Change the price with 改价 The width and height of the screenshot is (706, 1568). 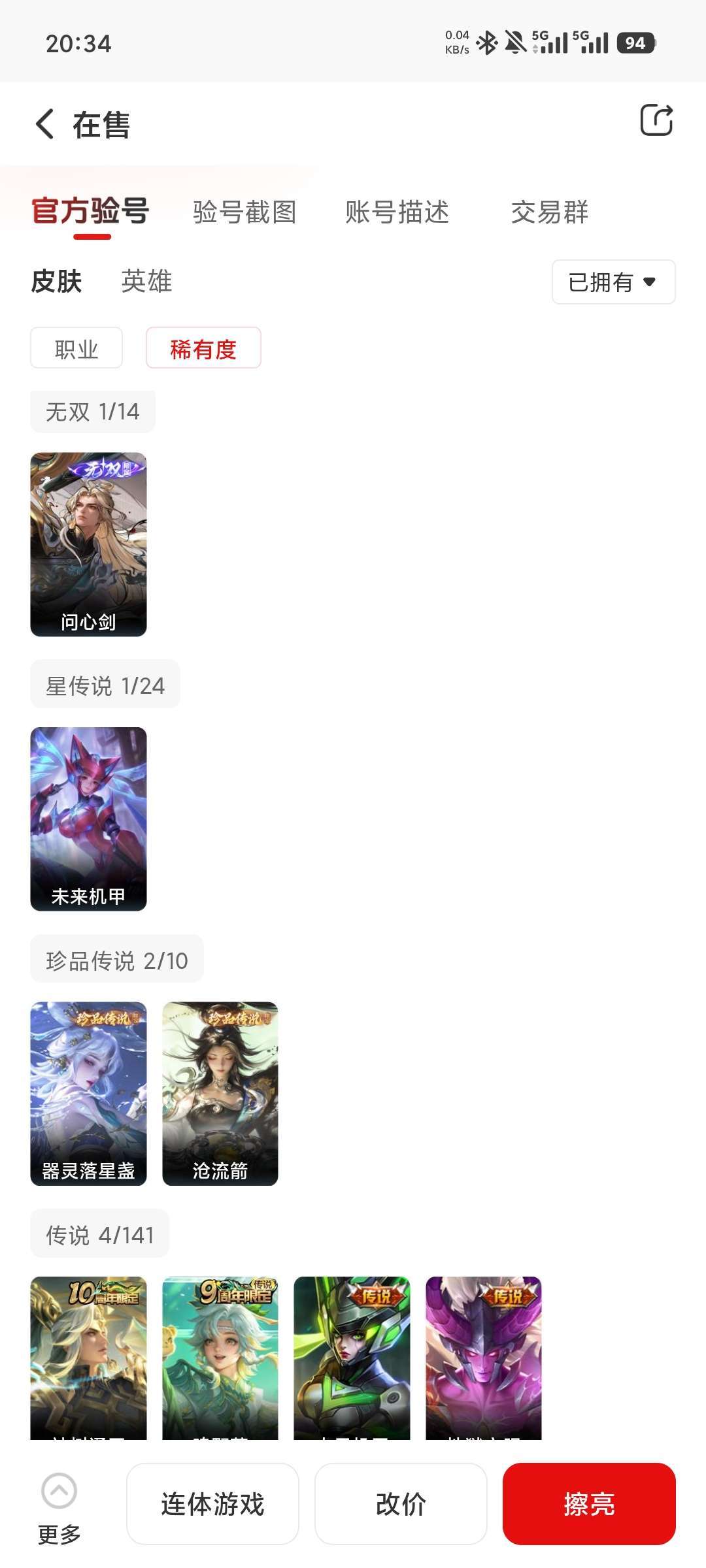401,1504
